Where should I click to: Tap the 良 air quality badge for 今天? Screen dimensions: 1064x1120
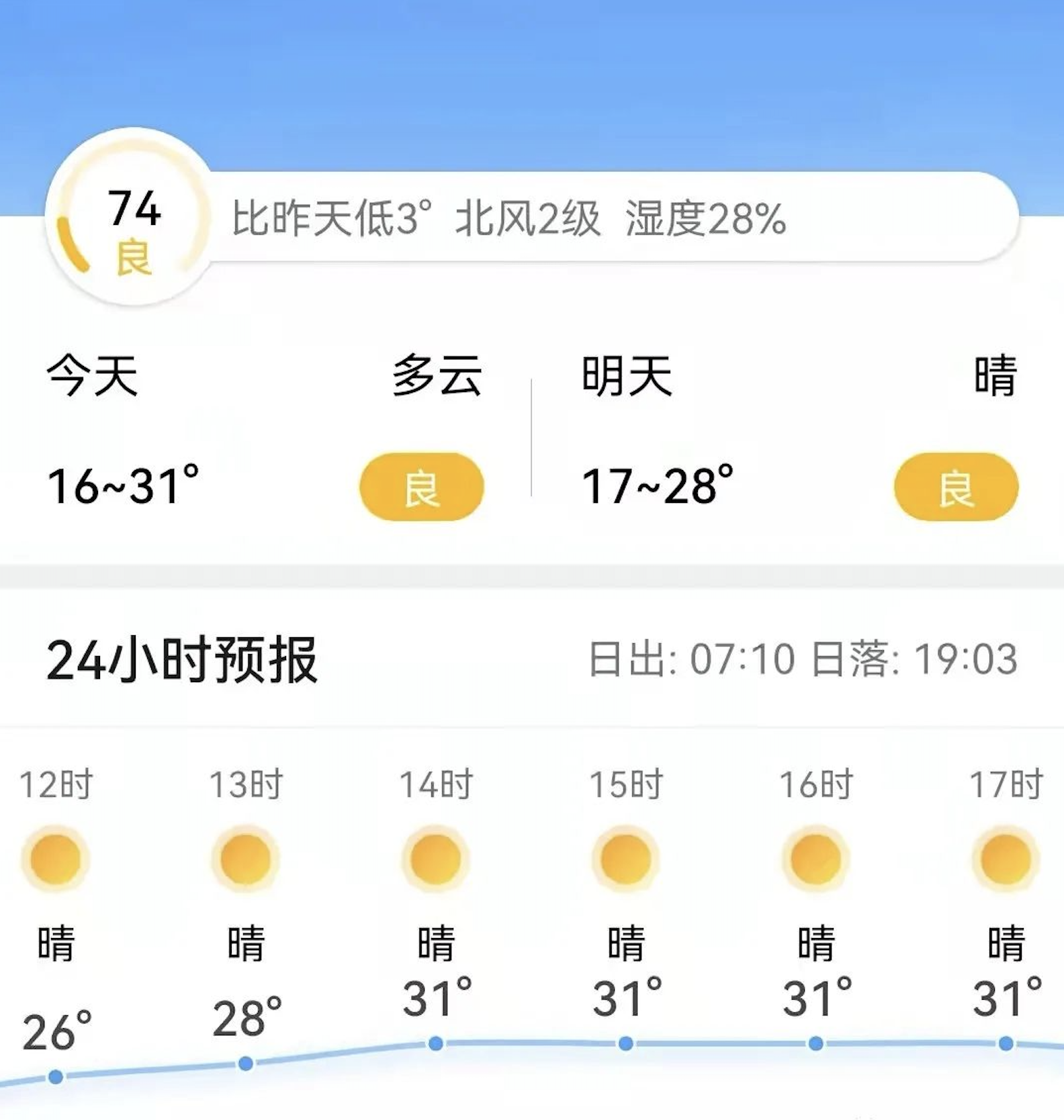click(x=422, y=486)
